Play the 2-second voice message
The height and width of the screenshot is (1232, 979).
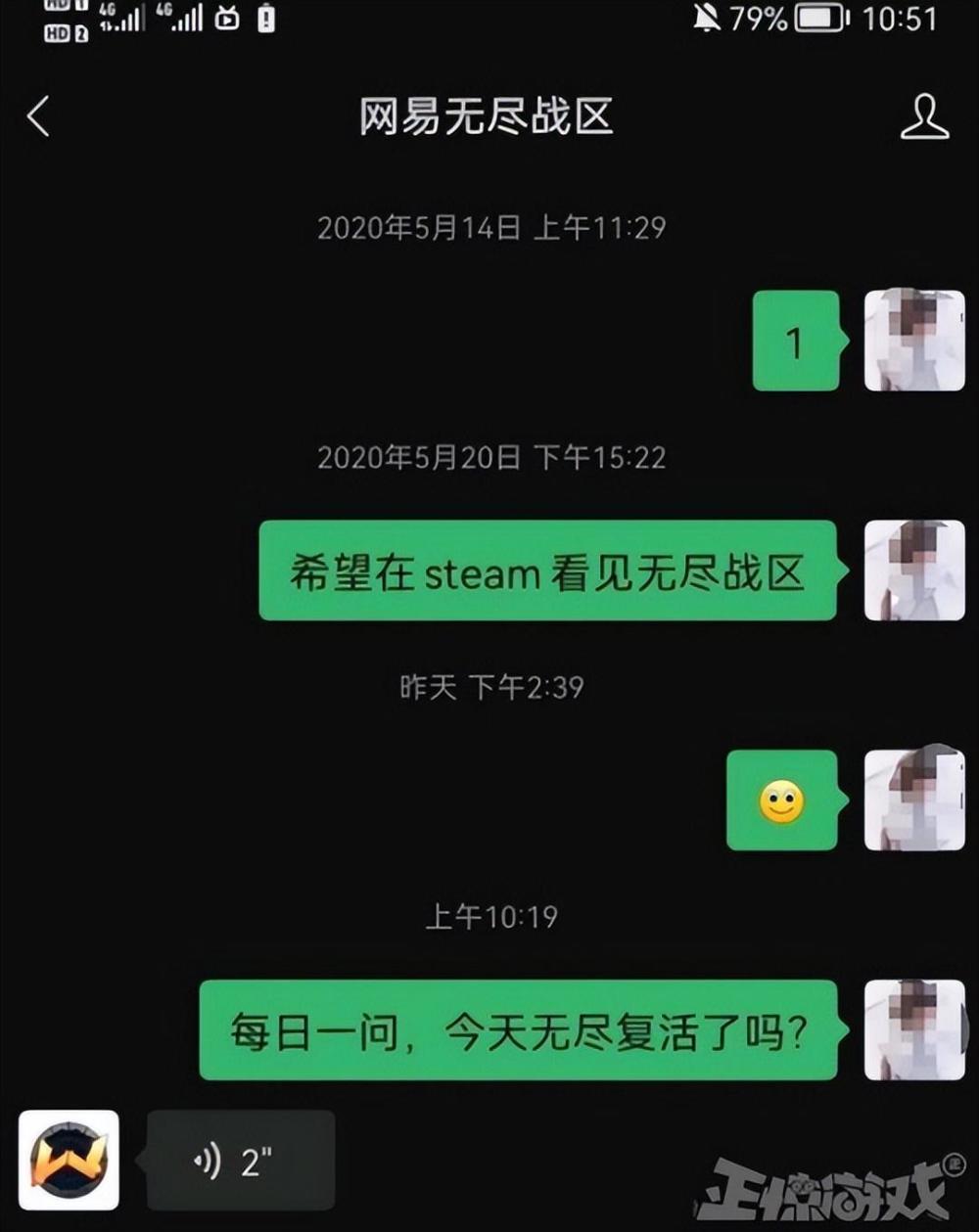pos(240,1161)
